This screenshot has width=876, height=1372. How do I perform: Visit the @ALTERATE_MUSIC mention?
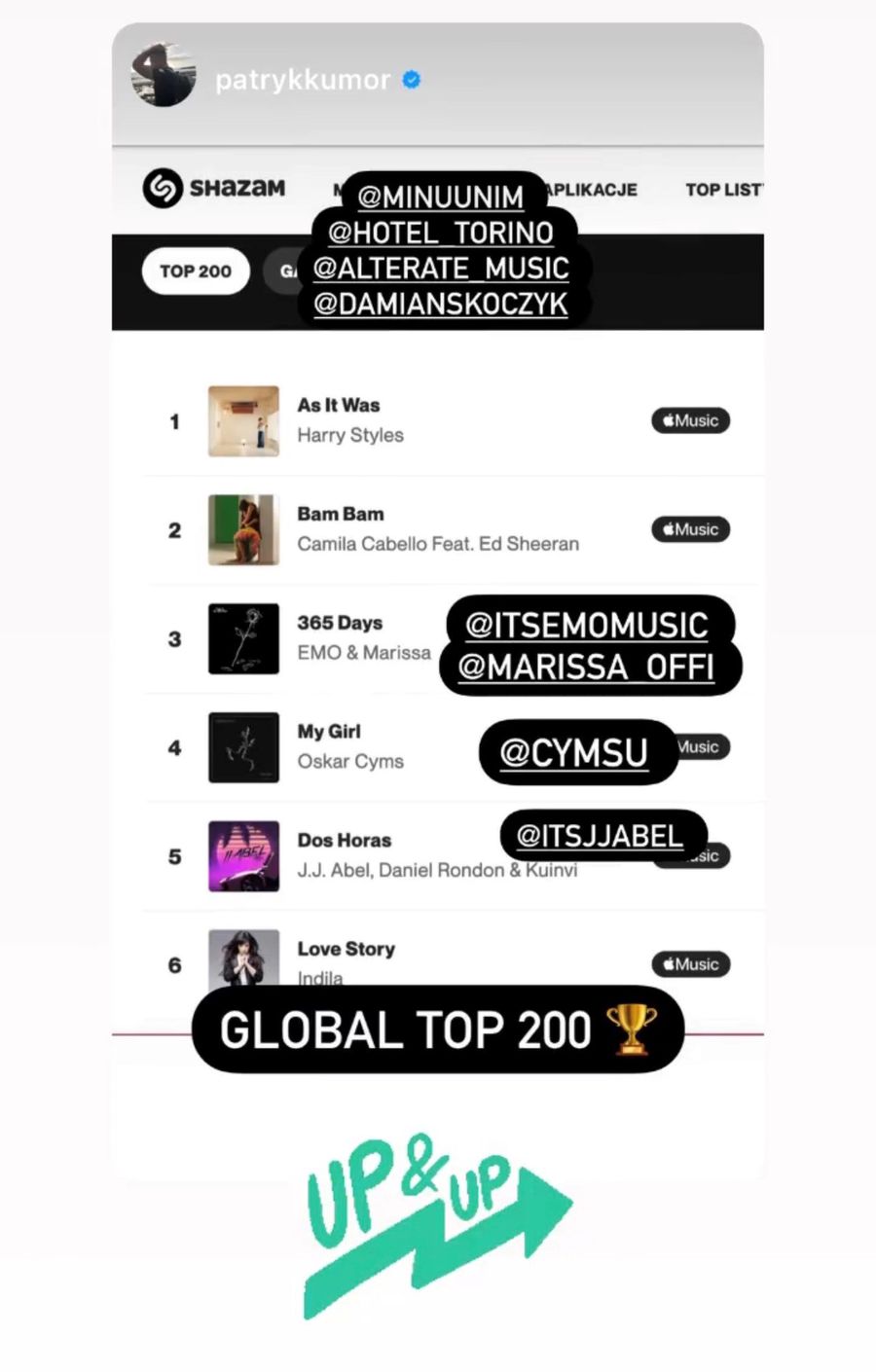(x=440, y=268)
